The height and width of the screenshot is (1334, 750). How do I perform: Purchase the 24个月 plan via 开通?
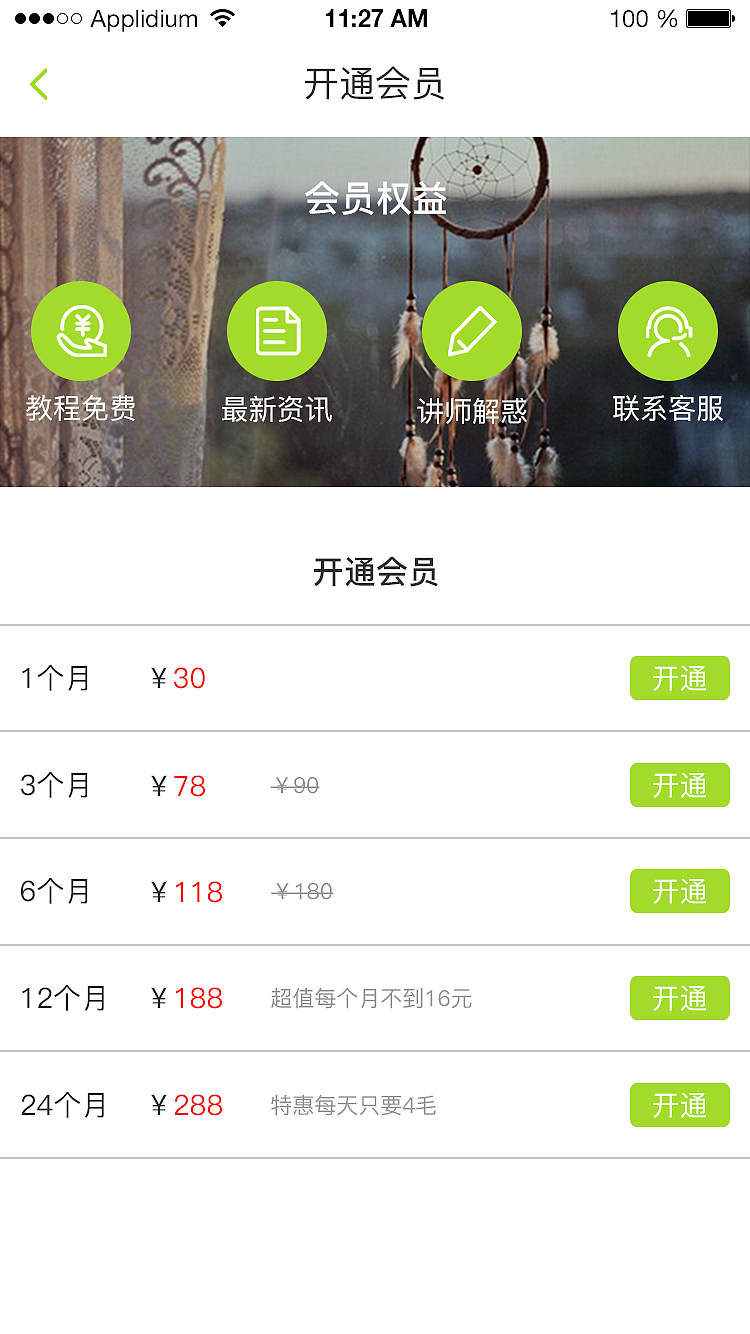tap(679, 1105)
